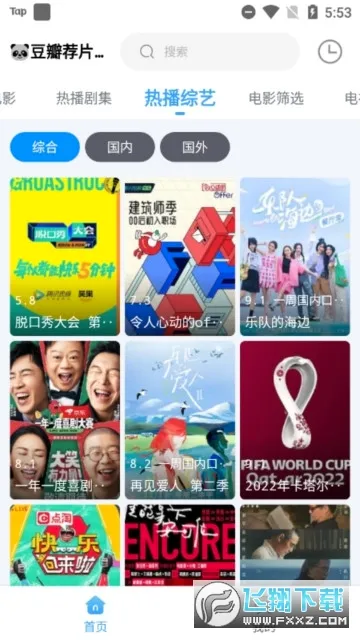Select the 综合 filter chip

pyautogui.click(x=45, y=147)
